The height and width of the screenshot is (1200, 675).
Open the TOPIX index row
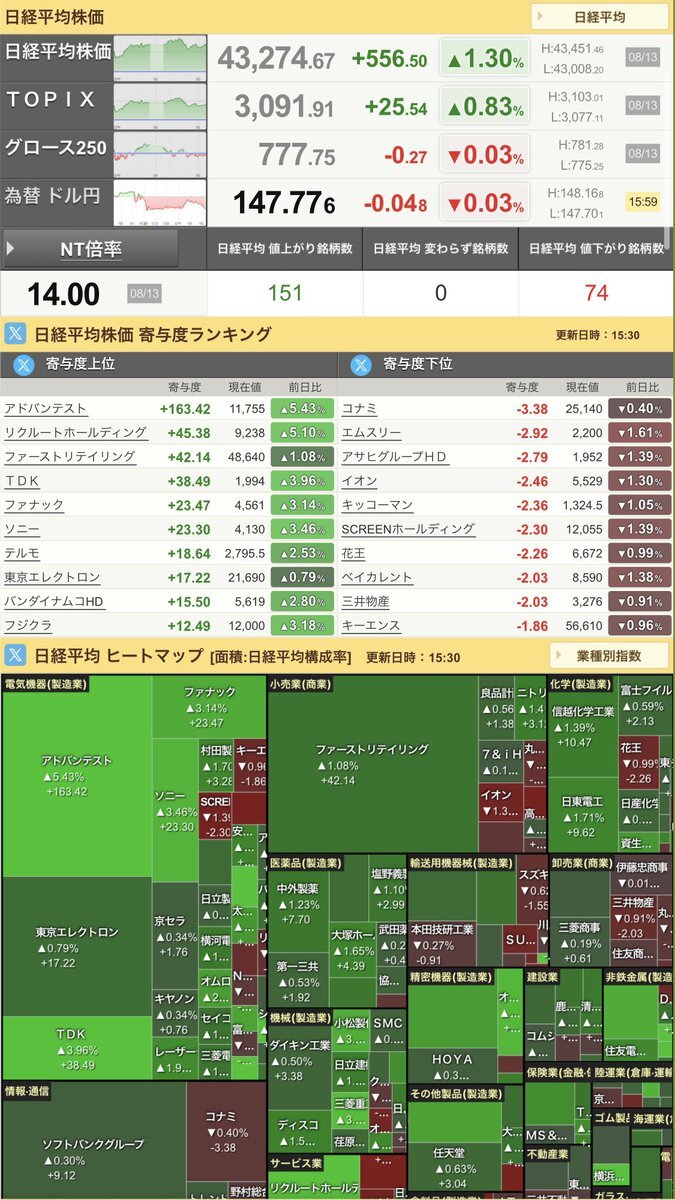pos(337,106)
